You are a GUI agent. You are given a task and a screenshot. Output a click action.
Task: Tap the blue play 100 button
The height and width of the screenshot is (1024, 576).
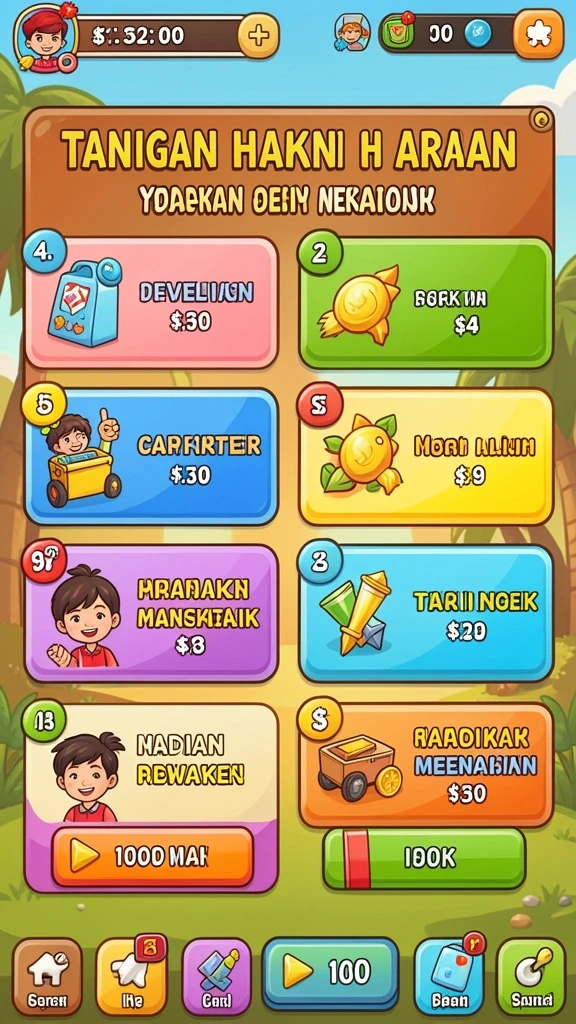330,973
